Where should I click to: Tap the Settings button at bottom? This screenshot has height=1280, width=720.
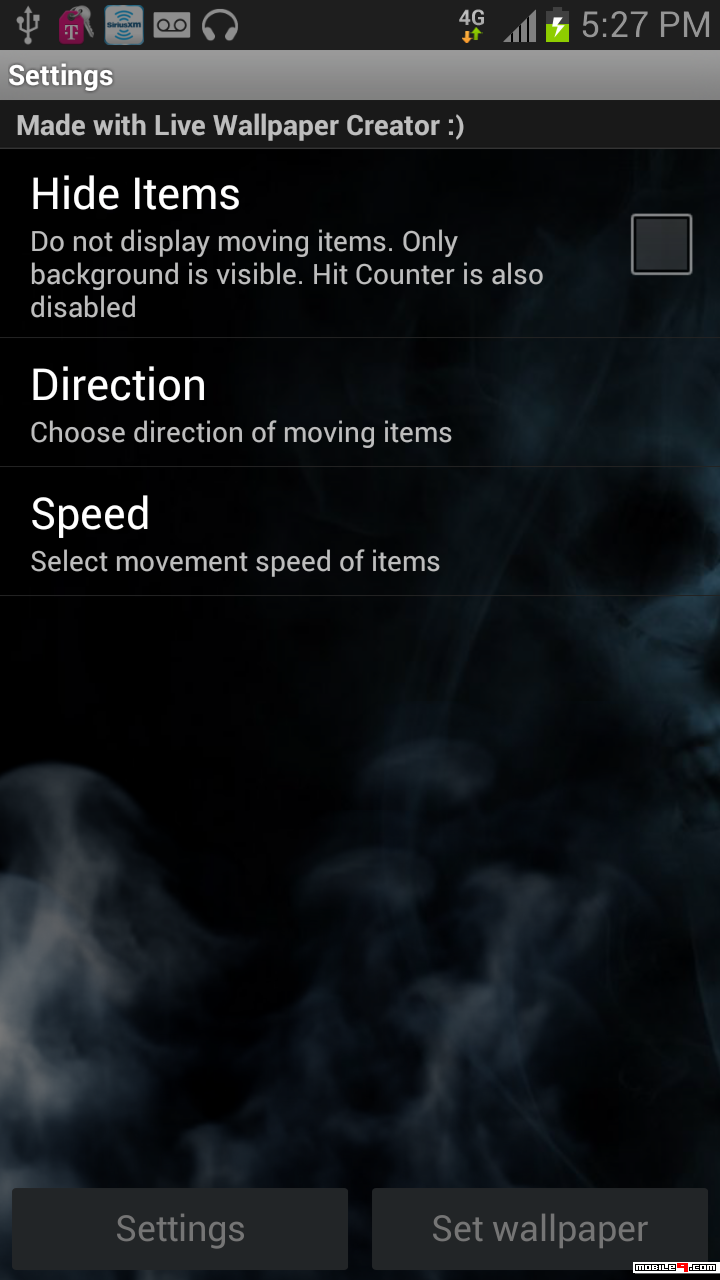(180, 1229)
